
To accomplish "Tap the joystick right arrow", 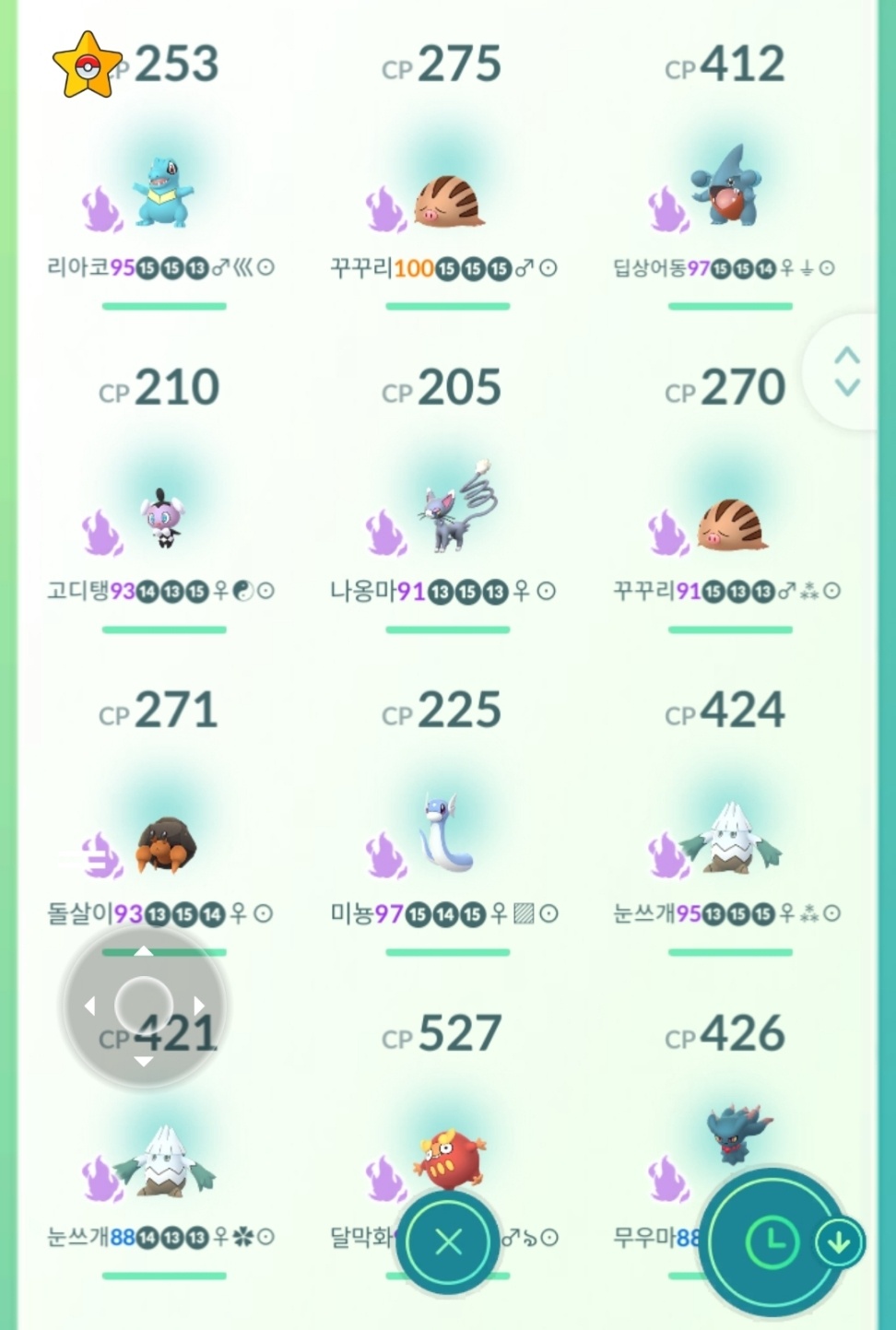I will click(x=199, y=1006).
